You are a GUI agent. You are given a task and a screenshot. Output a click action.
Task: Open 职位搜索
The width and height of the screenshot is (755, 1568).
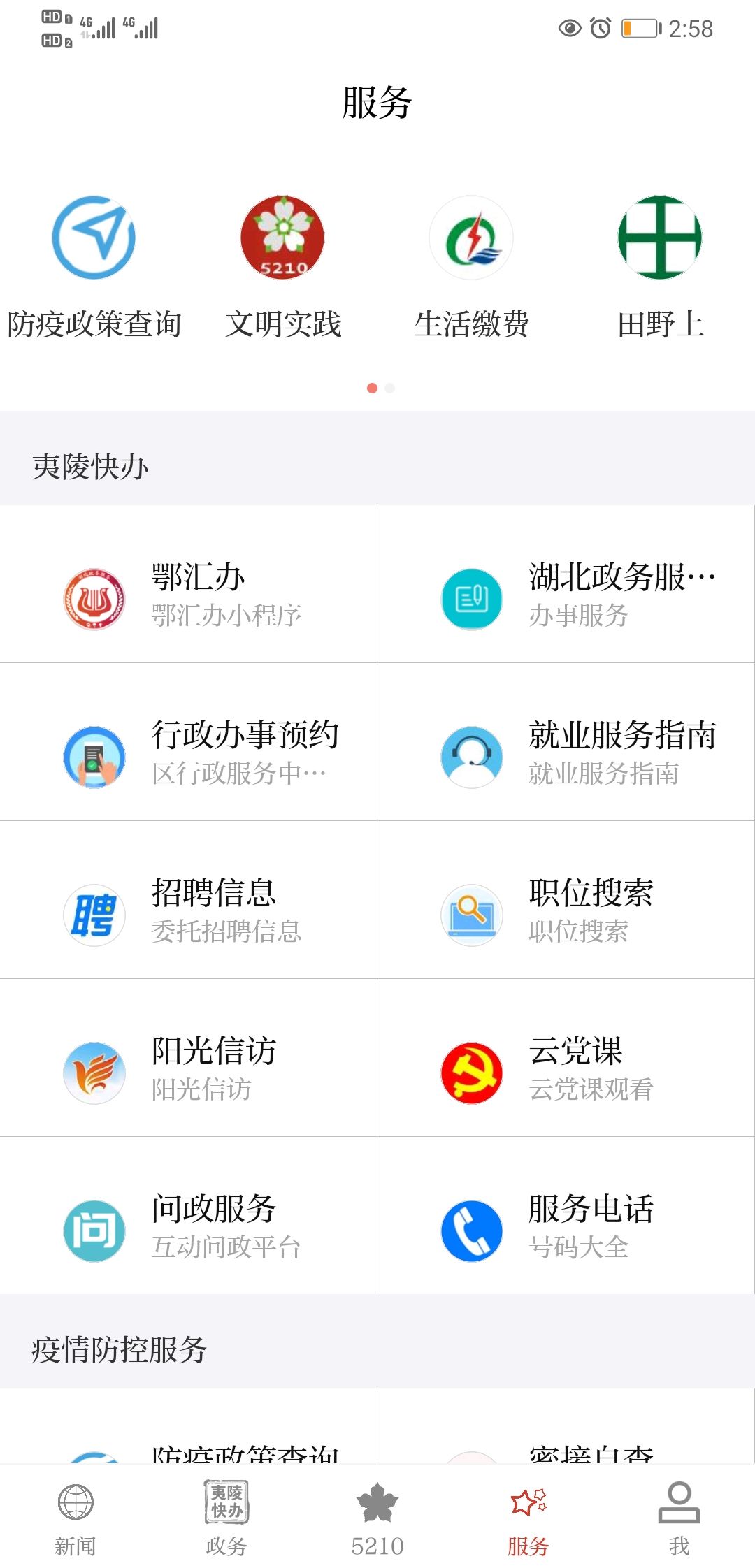566,900
